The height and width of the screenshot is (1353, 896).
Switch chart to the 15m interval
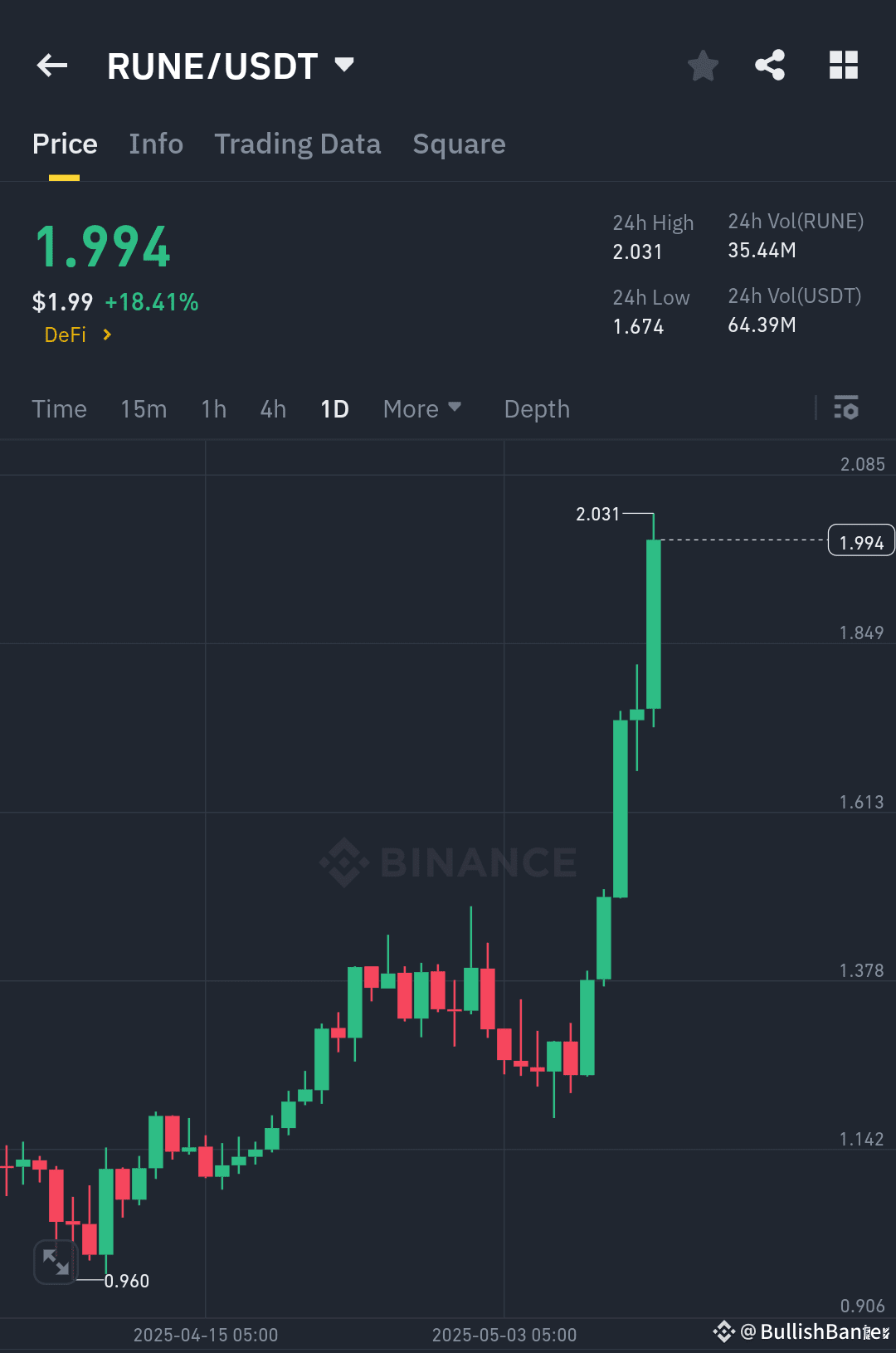tap(143, 408)
